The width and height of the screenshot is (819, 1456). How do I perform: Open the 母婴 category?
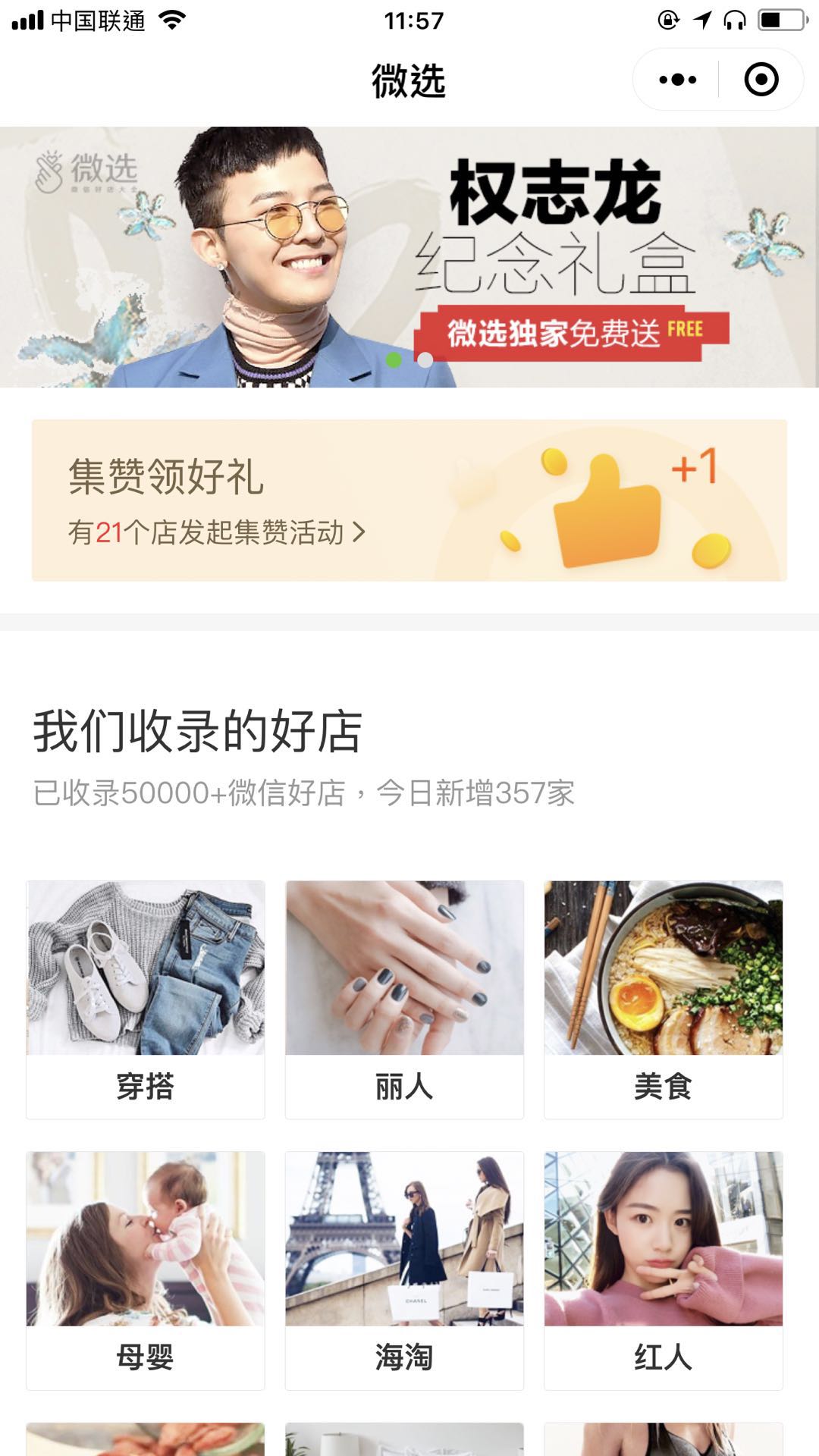click(146, 1270)
